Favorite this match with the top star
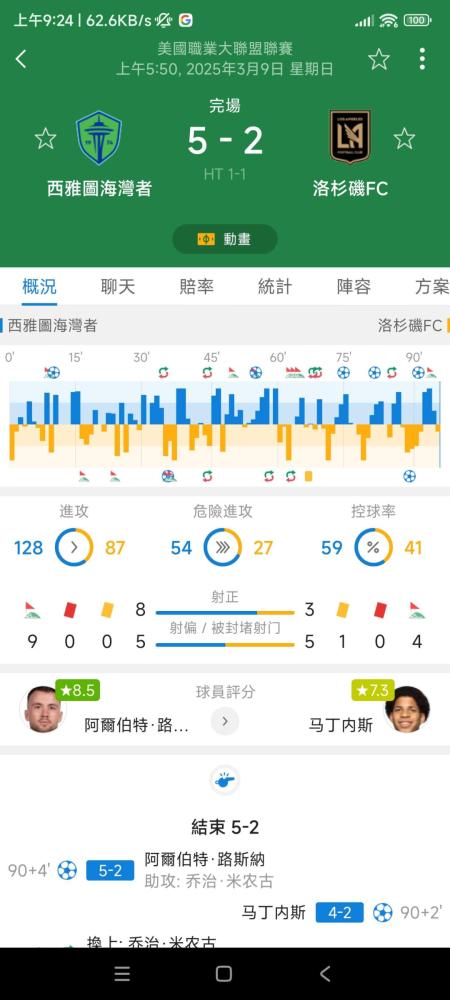Viewport: 450px width, 1000px height. (379, 59)
